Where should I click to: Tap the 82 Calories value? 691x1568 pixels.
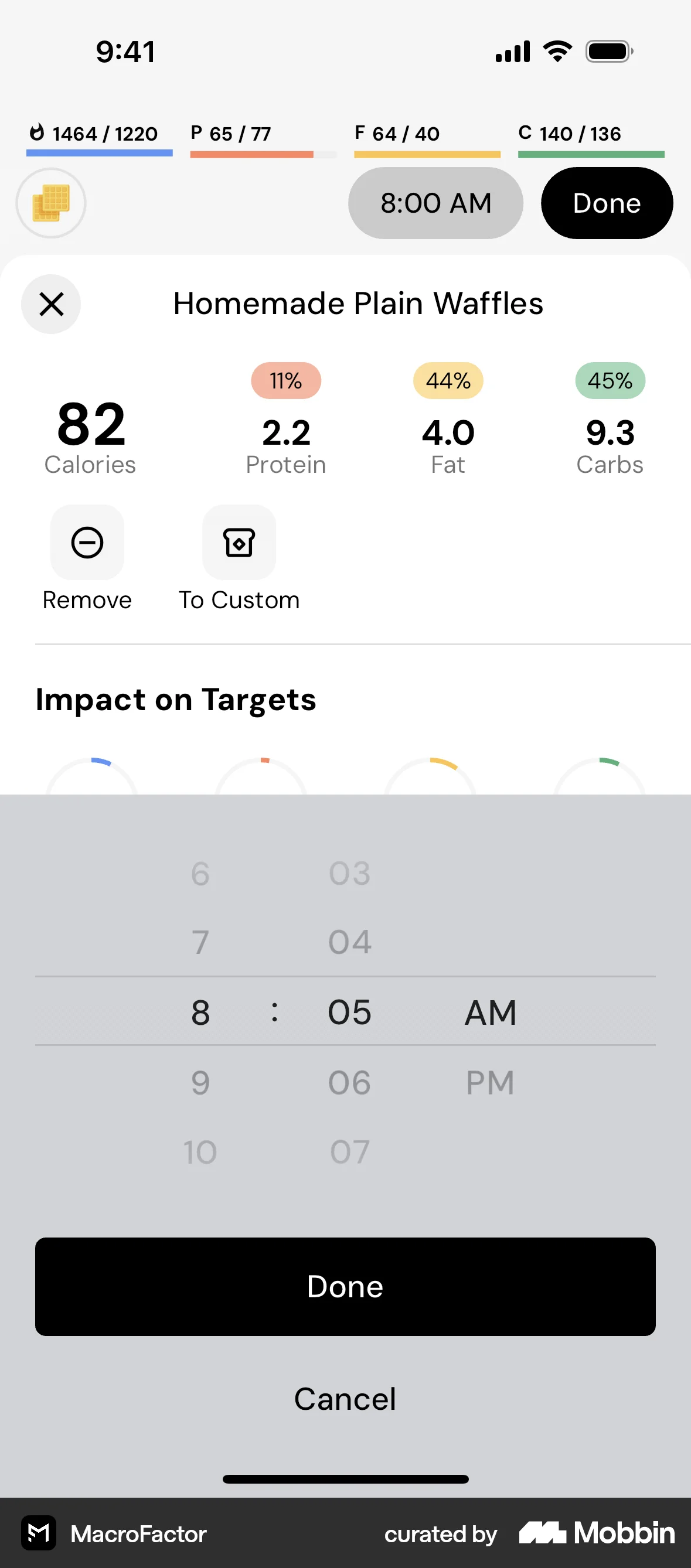click(x=90, y=426)
